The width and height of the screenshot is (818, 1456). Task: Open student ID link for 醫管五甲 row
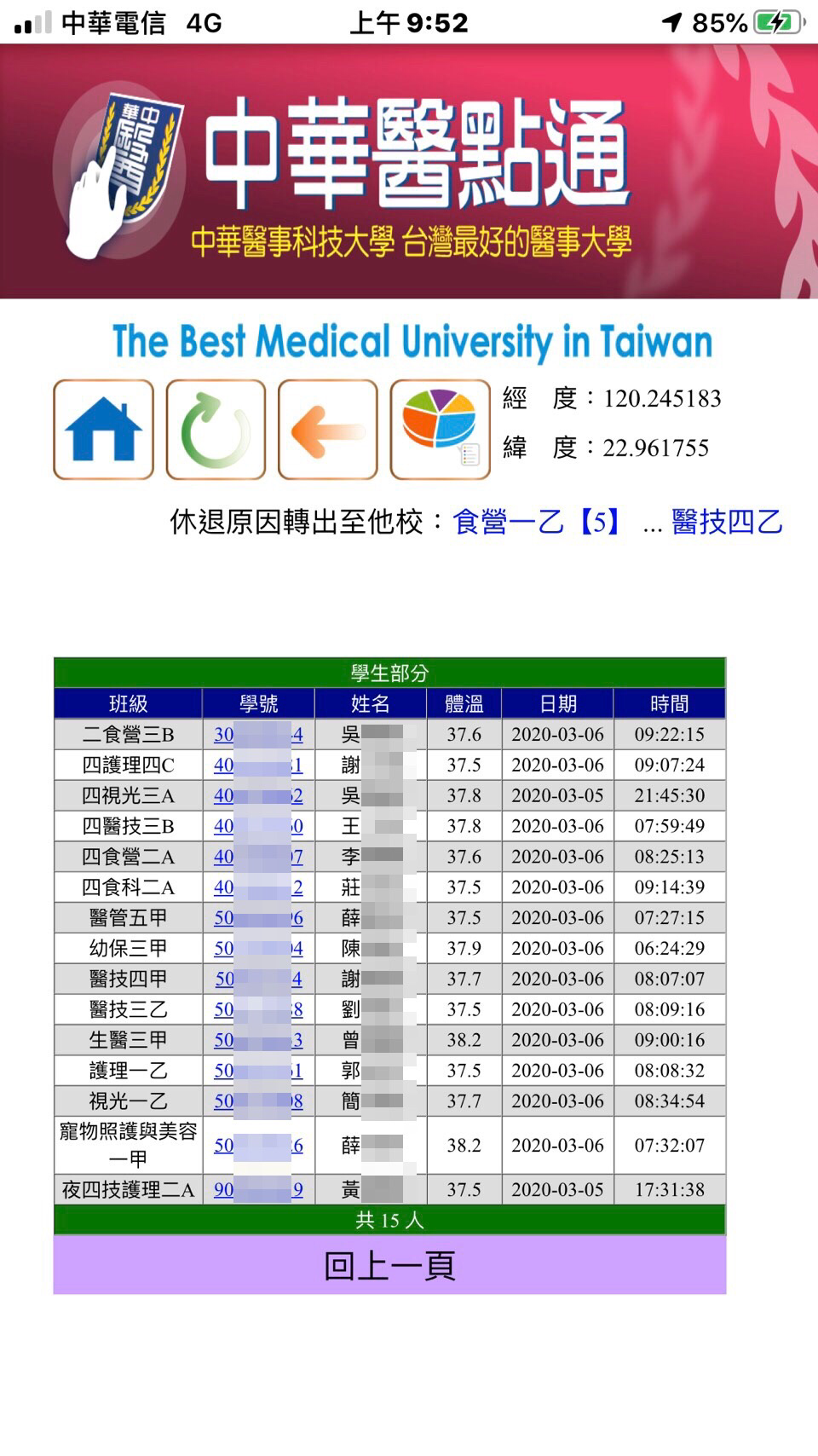point(258,918)
